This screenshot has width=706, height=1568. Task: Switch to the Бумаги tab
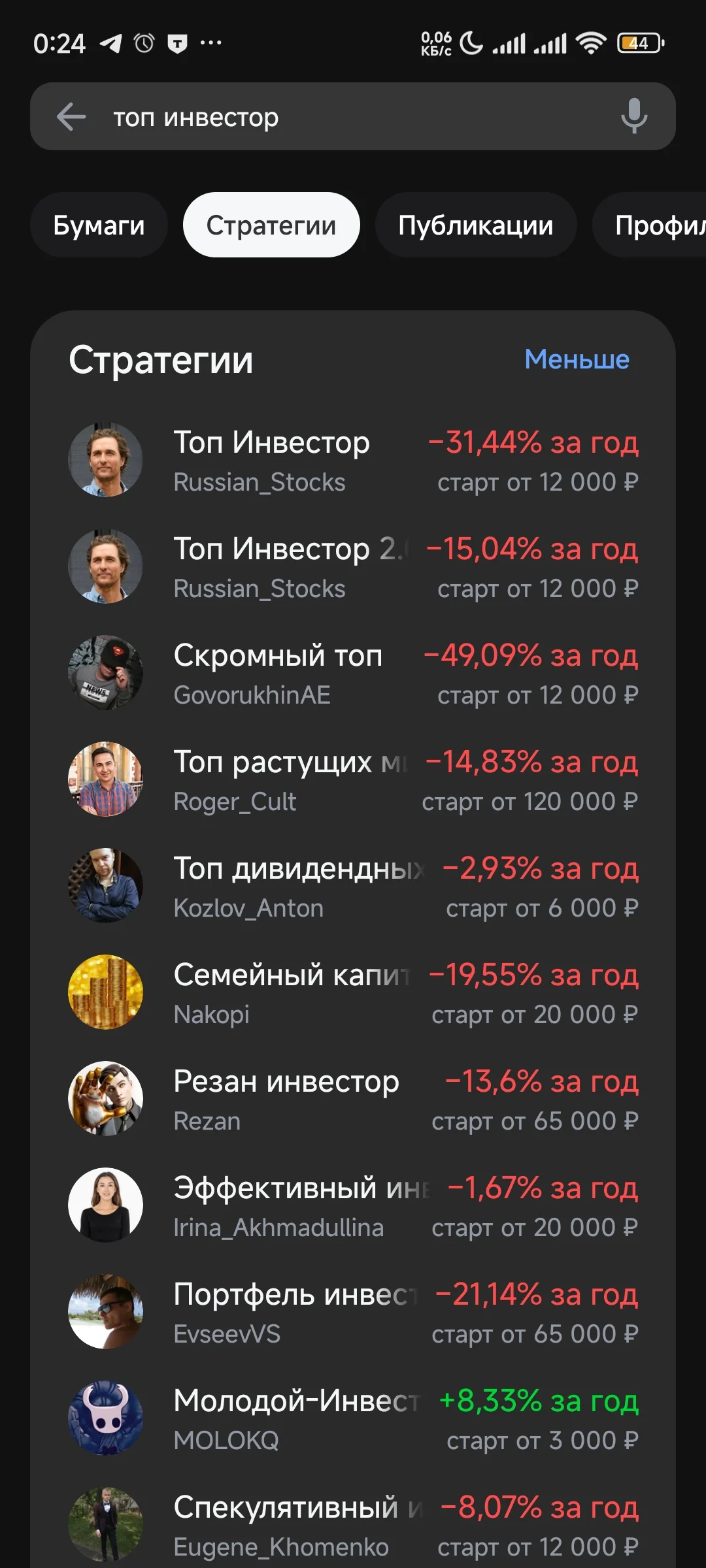(99, 225)
